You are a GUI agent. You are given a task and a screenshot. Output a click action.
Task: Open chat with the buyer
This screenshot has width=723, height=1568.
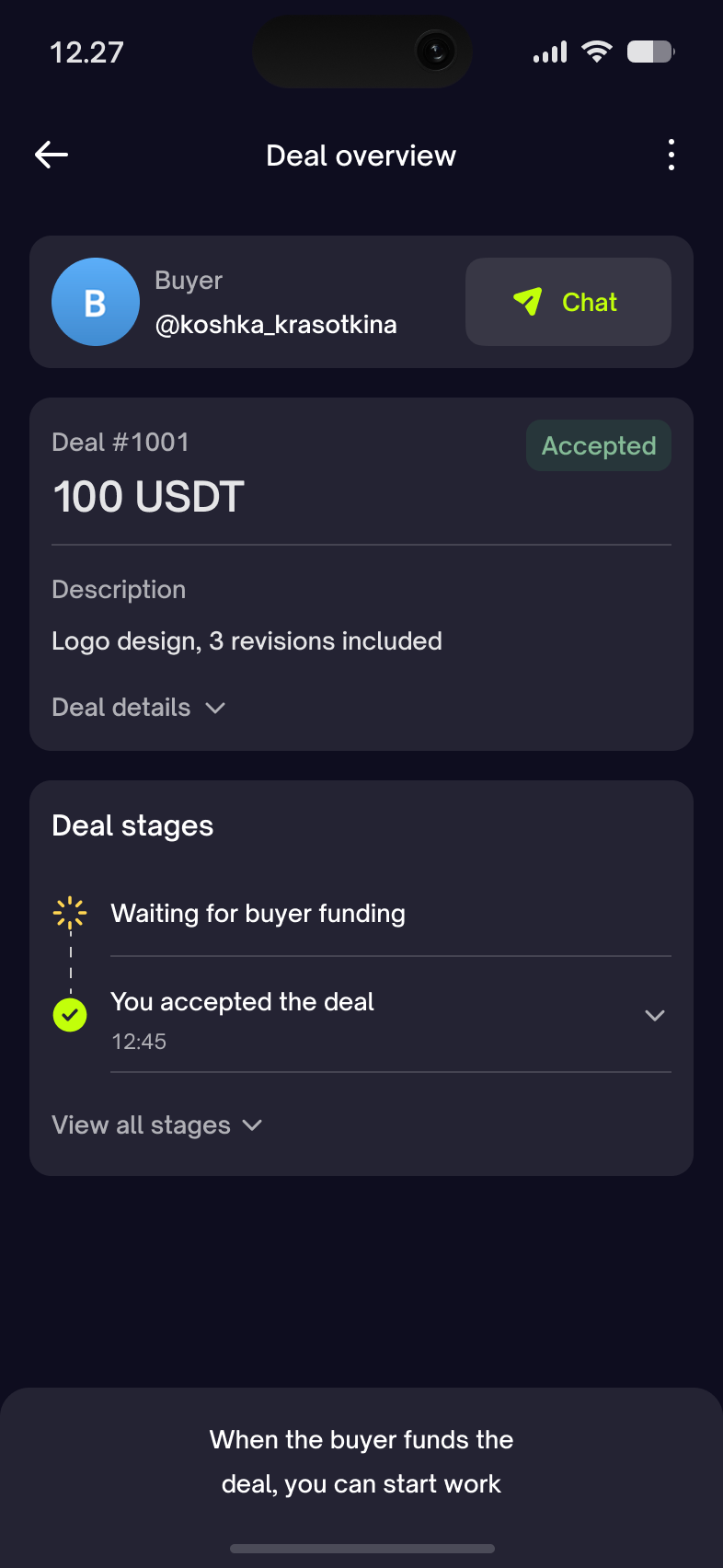pyautogui.click(x=568, y=302)
